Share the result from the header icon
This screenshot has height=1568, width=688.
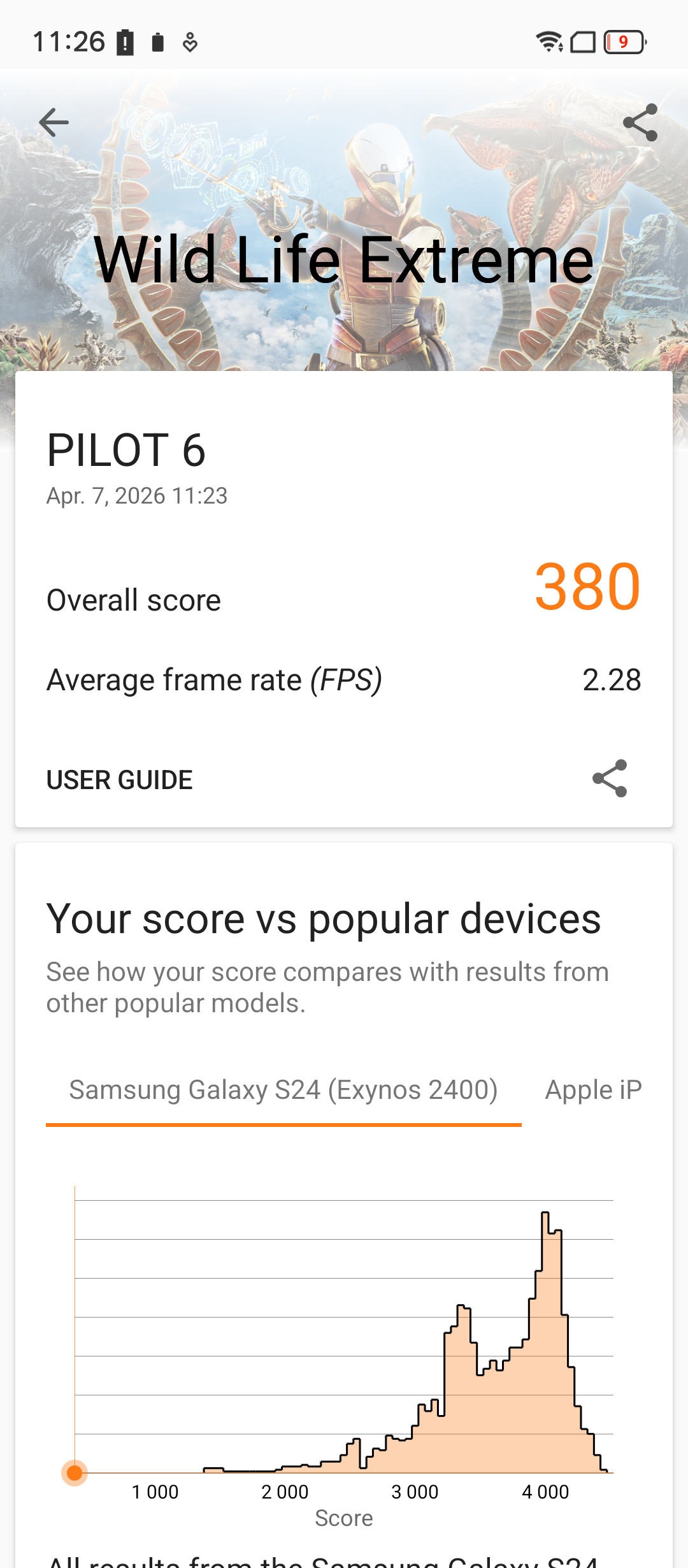[640, 122]
